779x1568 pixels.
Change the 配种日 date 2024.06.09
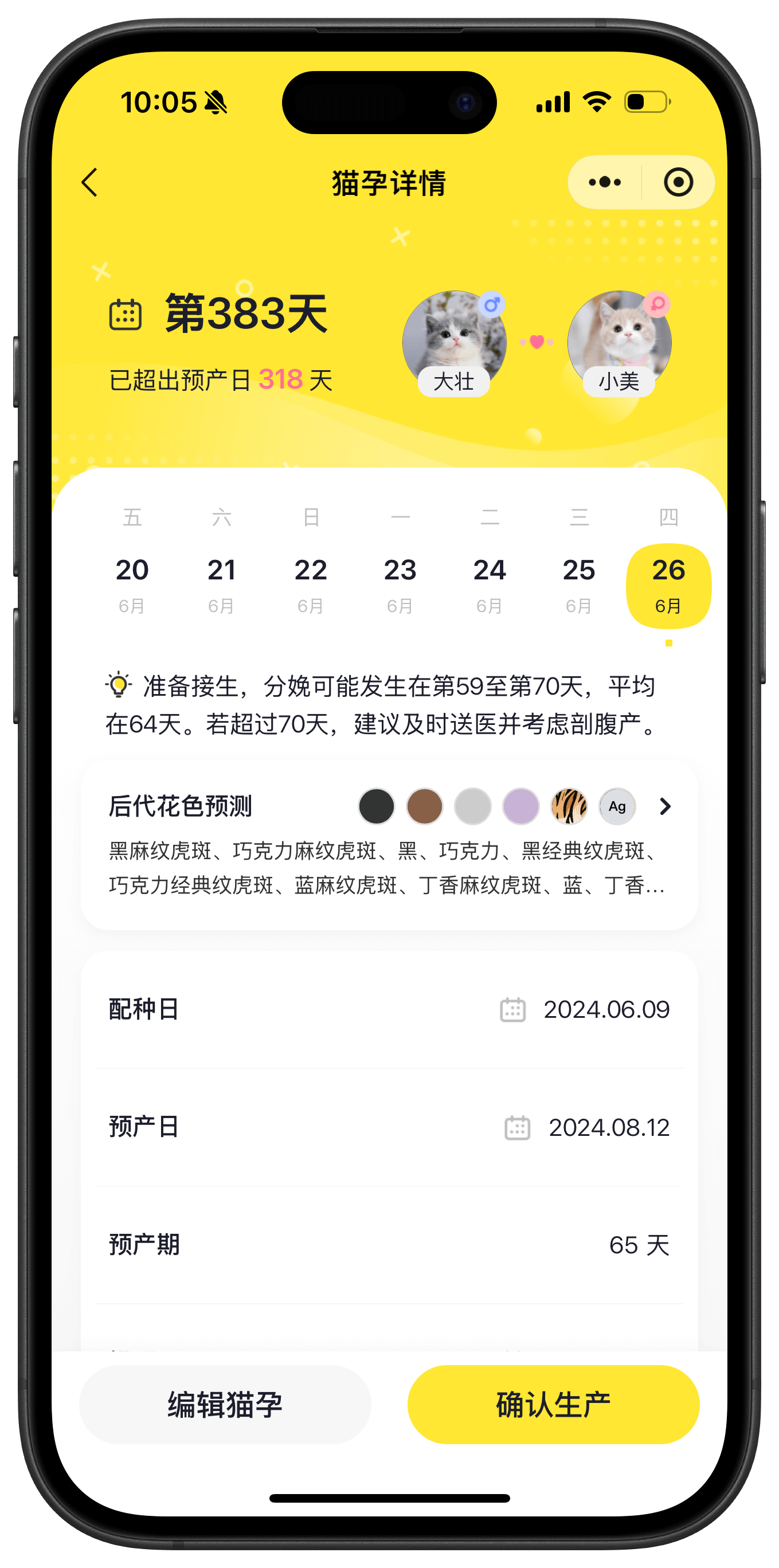coord(605,1010)
